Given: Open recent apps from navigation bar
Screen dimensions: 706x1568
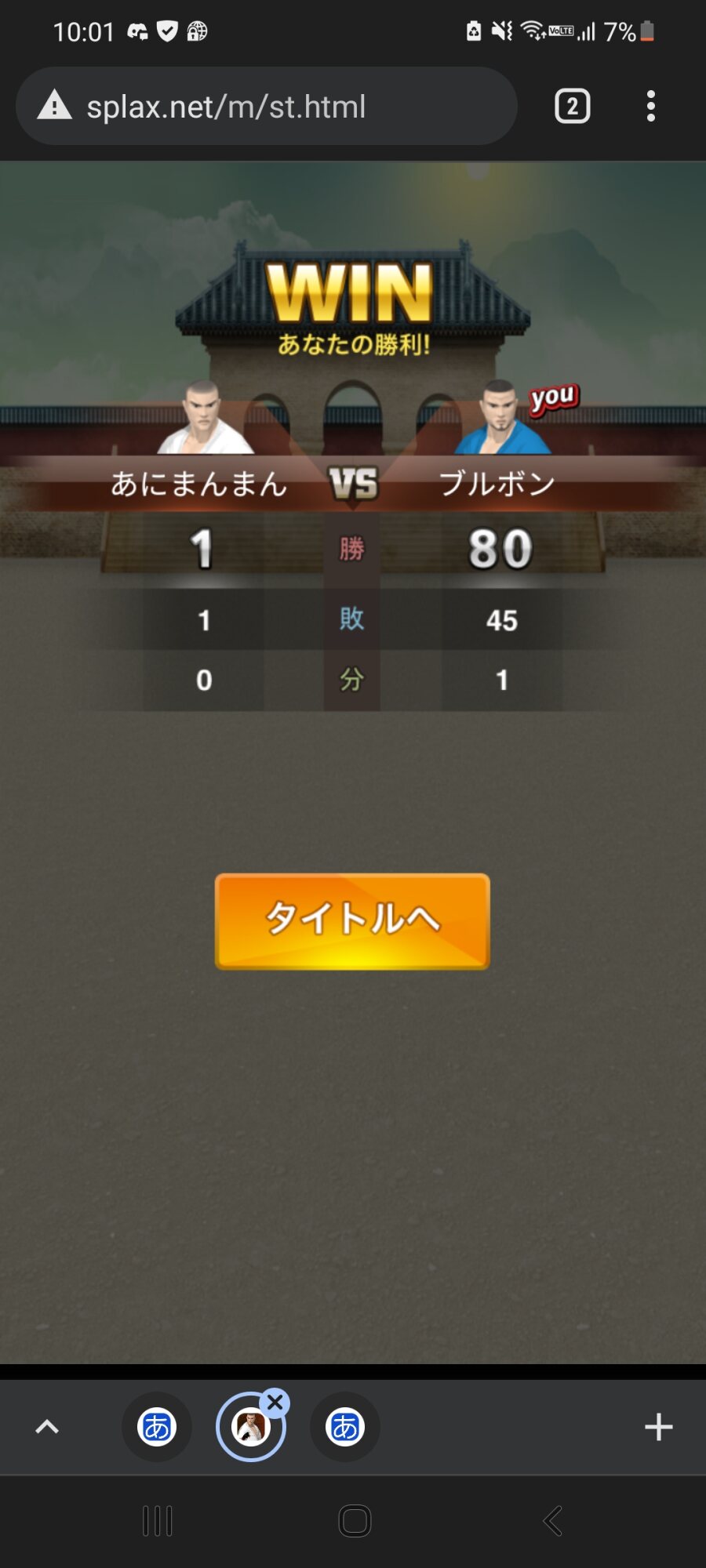Looking at the screenshot, I should tap(158, 1521).
